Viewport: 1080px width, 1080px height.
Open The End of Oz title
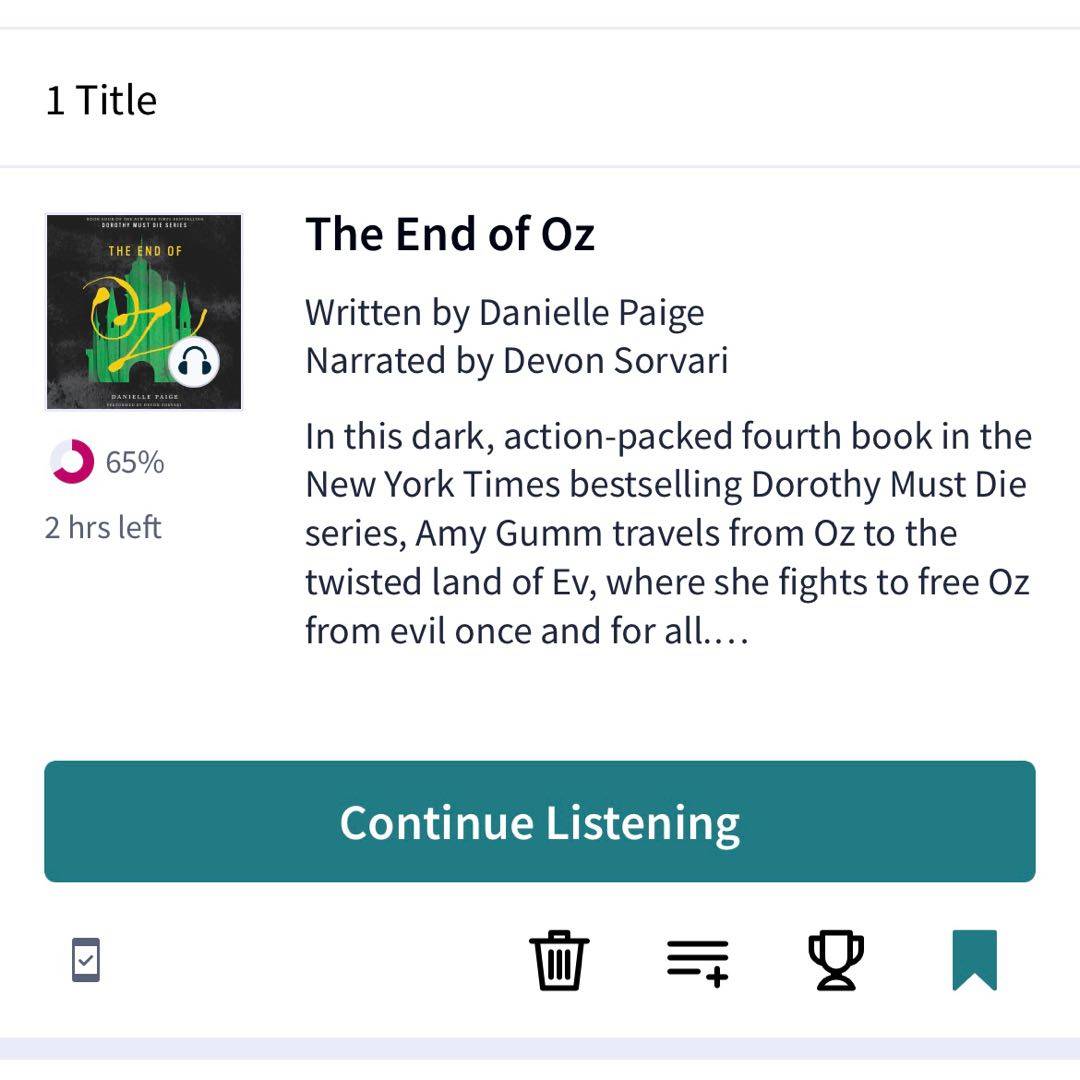[x=450, y=234]
